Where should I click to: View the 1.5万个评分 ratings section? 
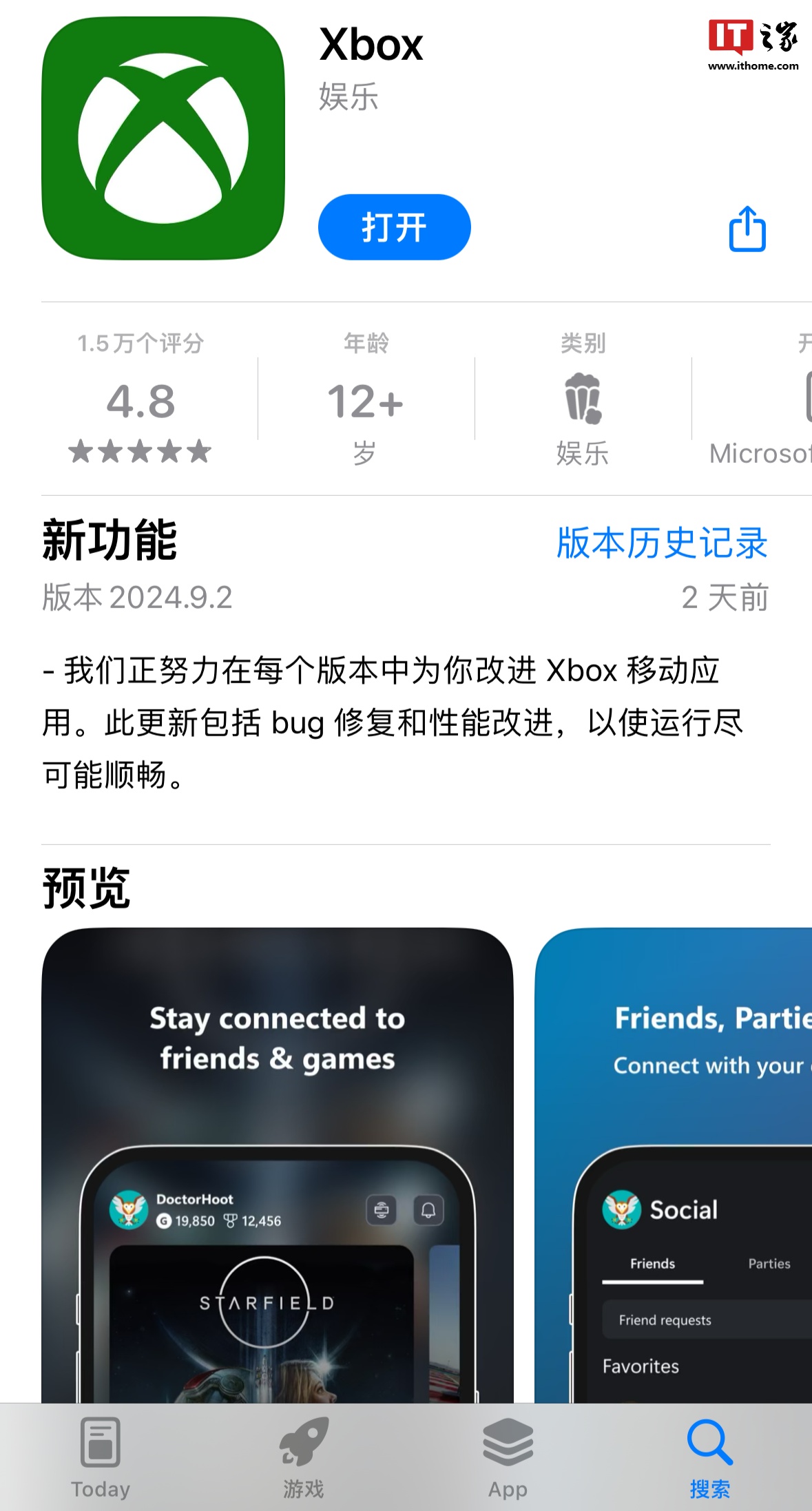click(x=140, y=401)
